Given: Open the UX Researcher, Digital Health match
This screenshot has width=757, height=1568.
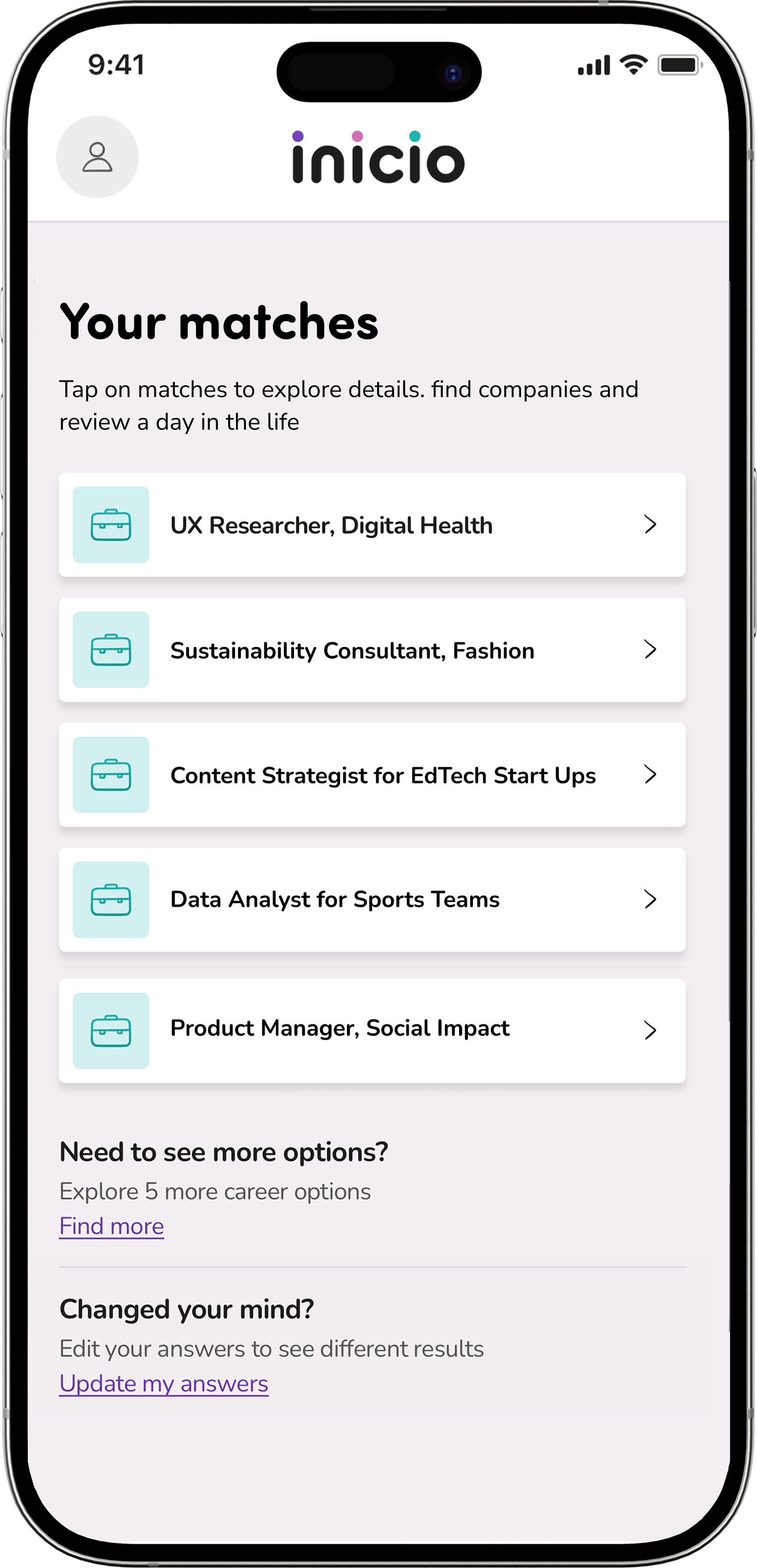Looking at the screenshot, I should coord(372,525).
